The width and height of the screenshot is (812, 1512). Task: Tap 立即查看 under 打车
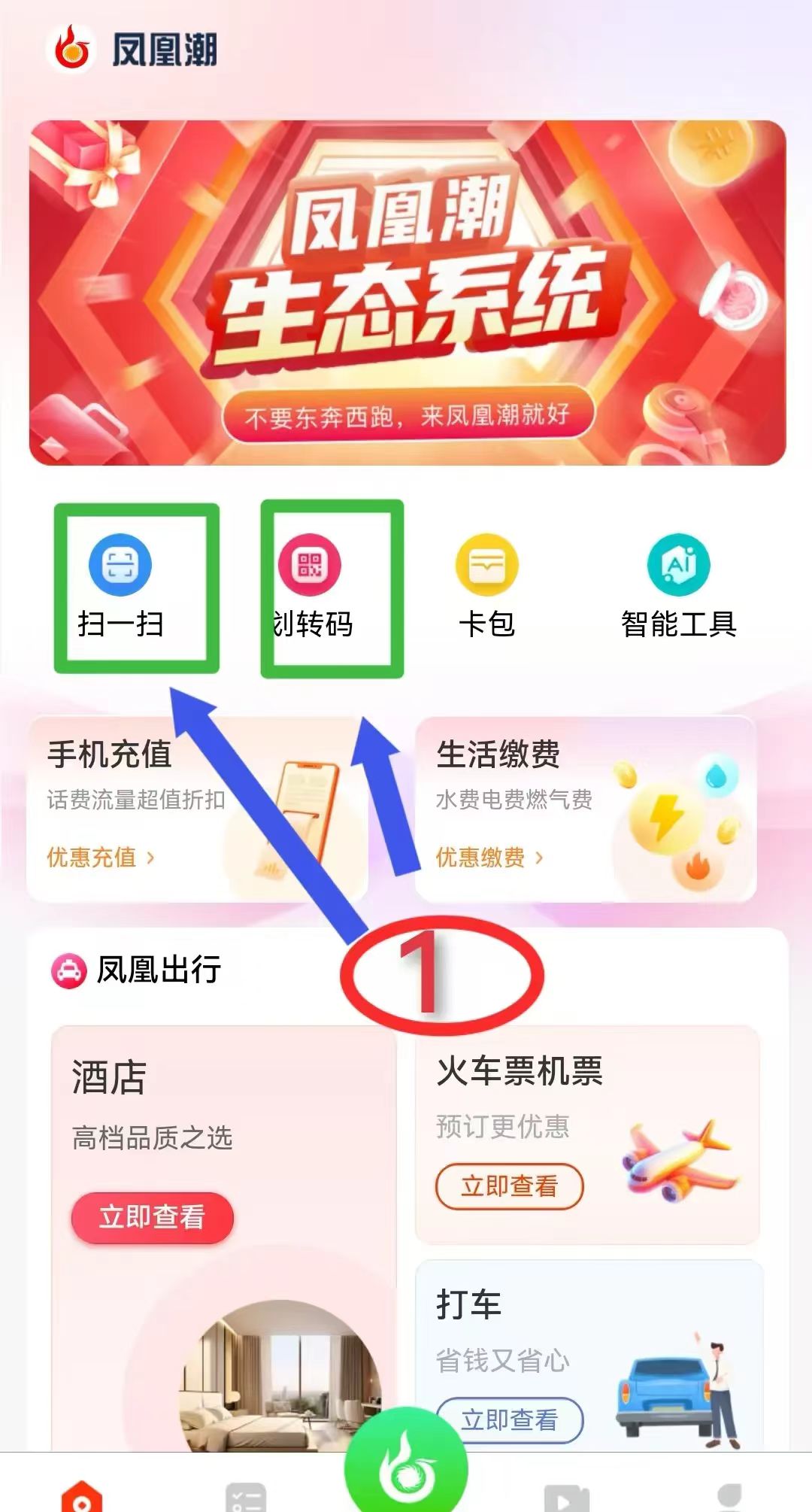pyautogui.click(x=509, y=1419)
